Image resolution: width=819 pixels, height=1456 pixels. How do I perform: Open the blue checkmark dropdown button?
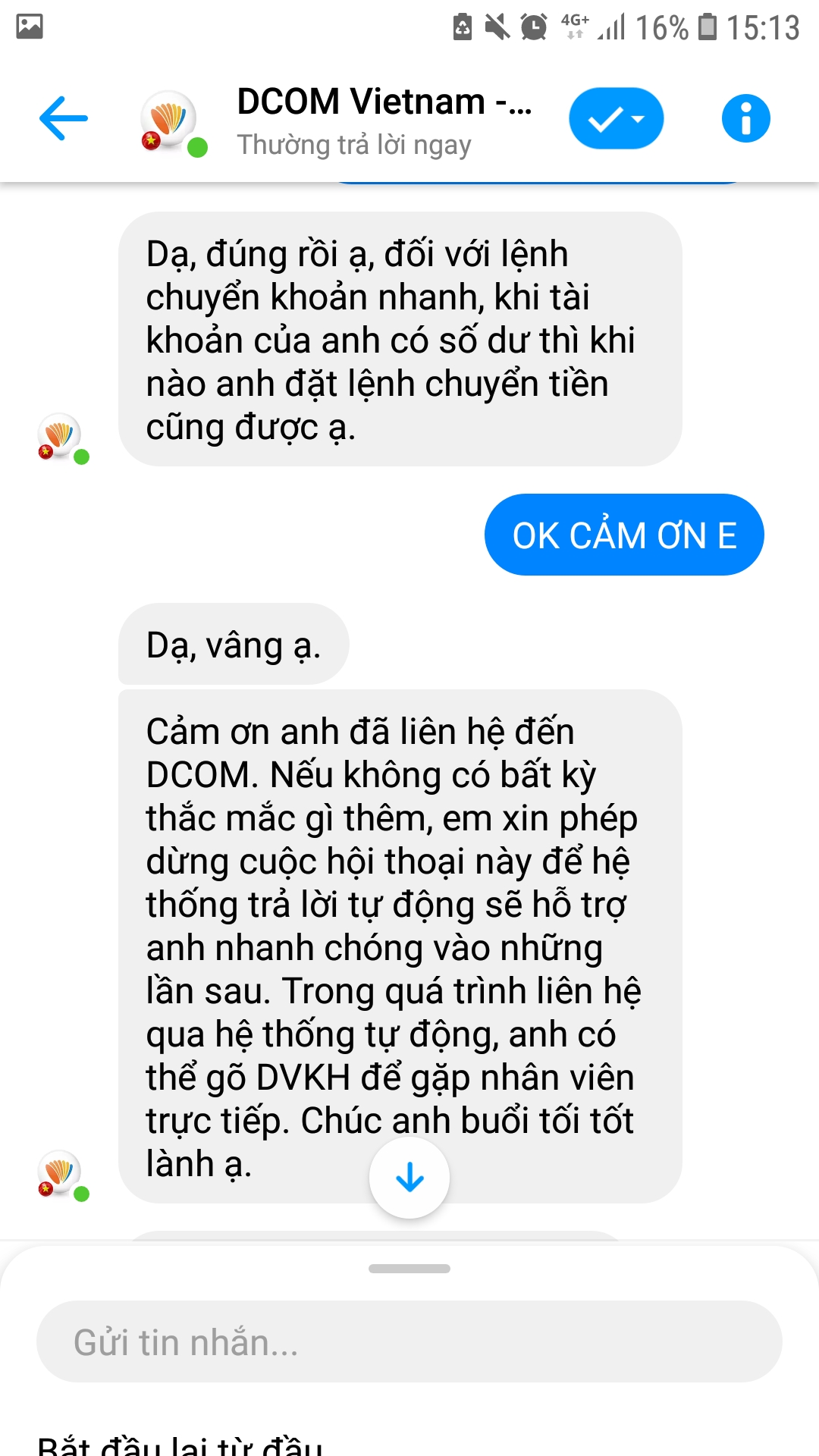click(616, 119)
